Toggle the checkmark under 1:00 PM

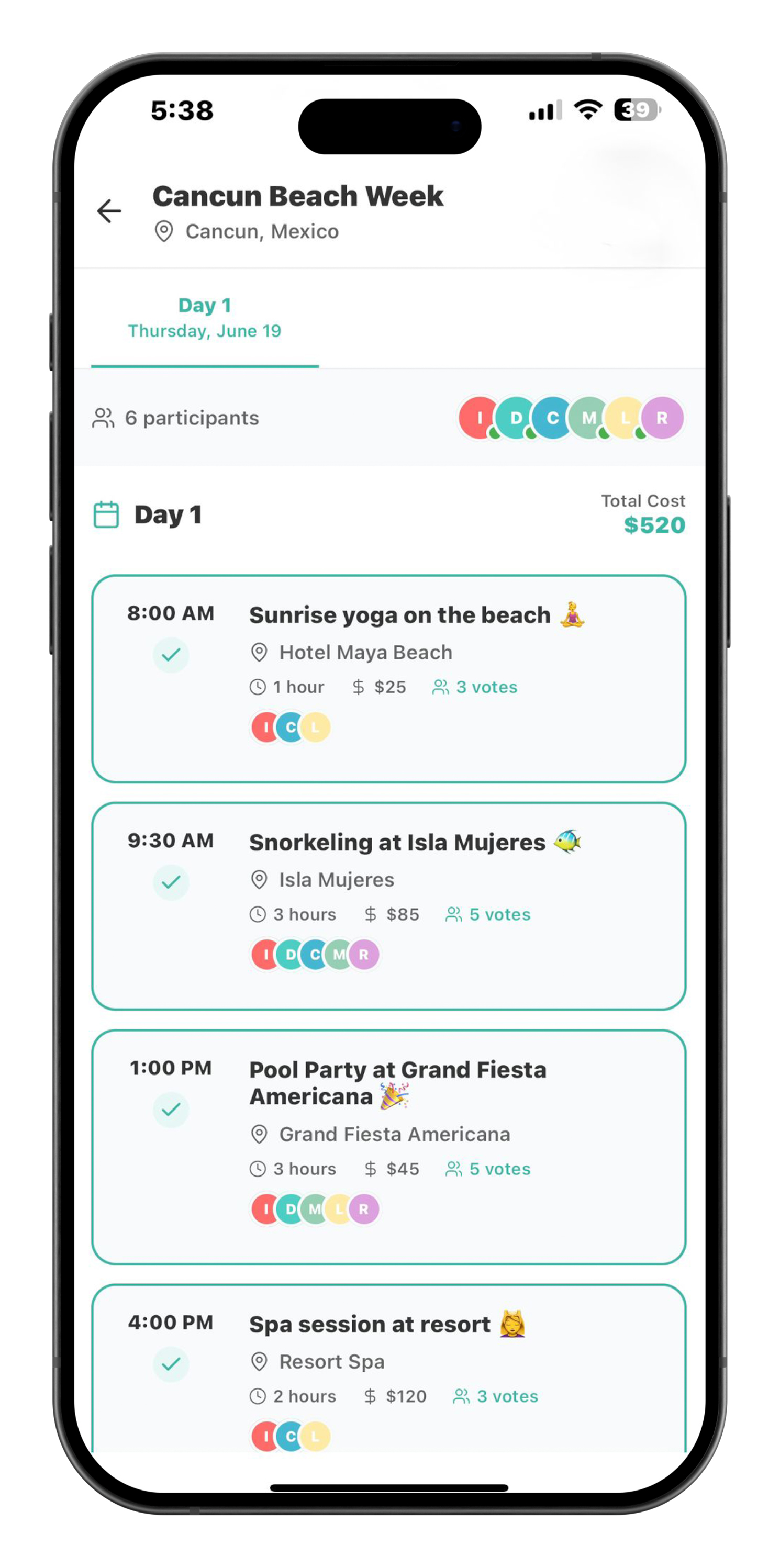pos(171,1110)
